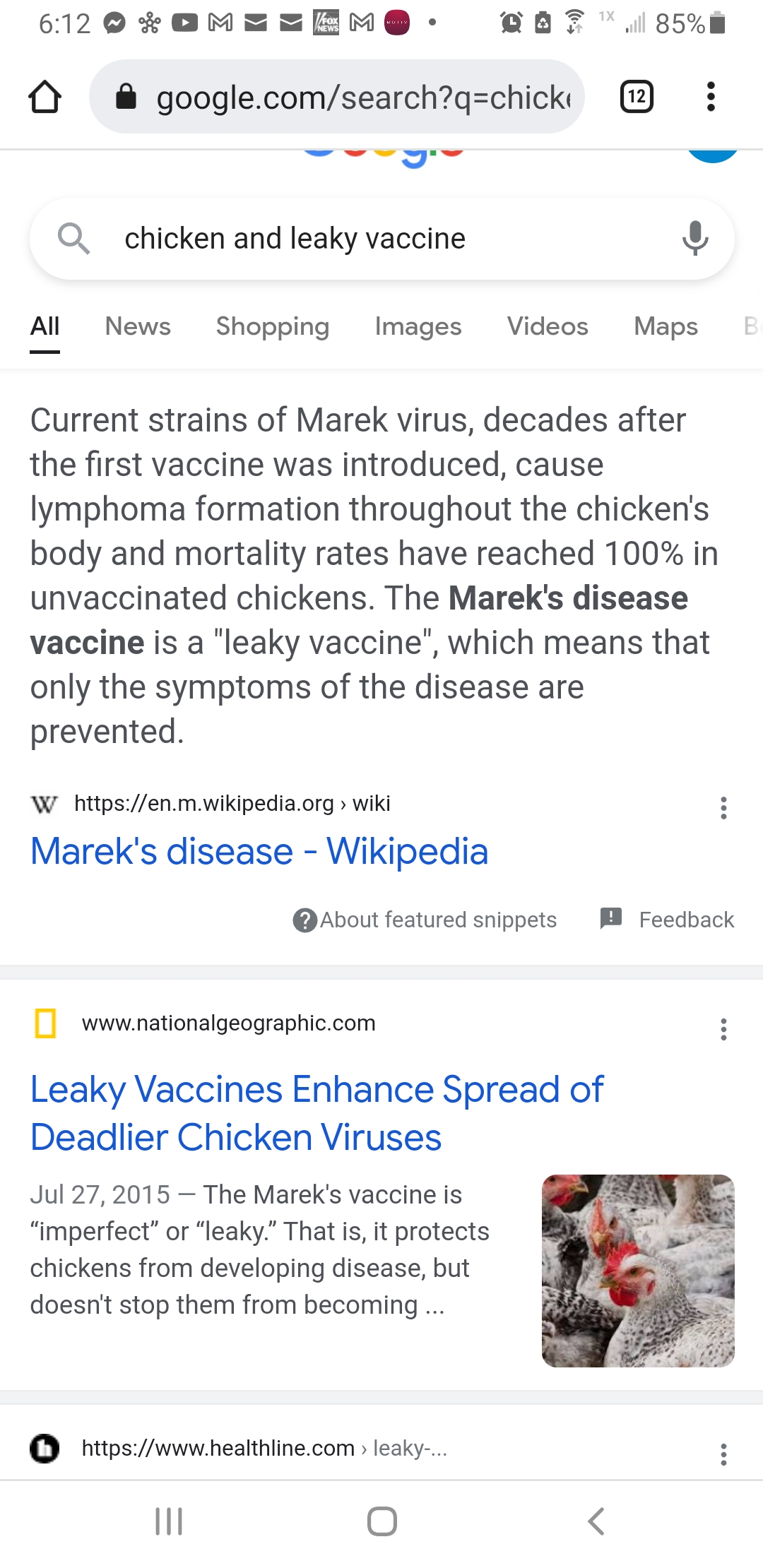Go to the Chrome home page
Viewport: 763px width, 1568px height.
[x=45, y=97]
